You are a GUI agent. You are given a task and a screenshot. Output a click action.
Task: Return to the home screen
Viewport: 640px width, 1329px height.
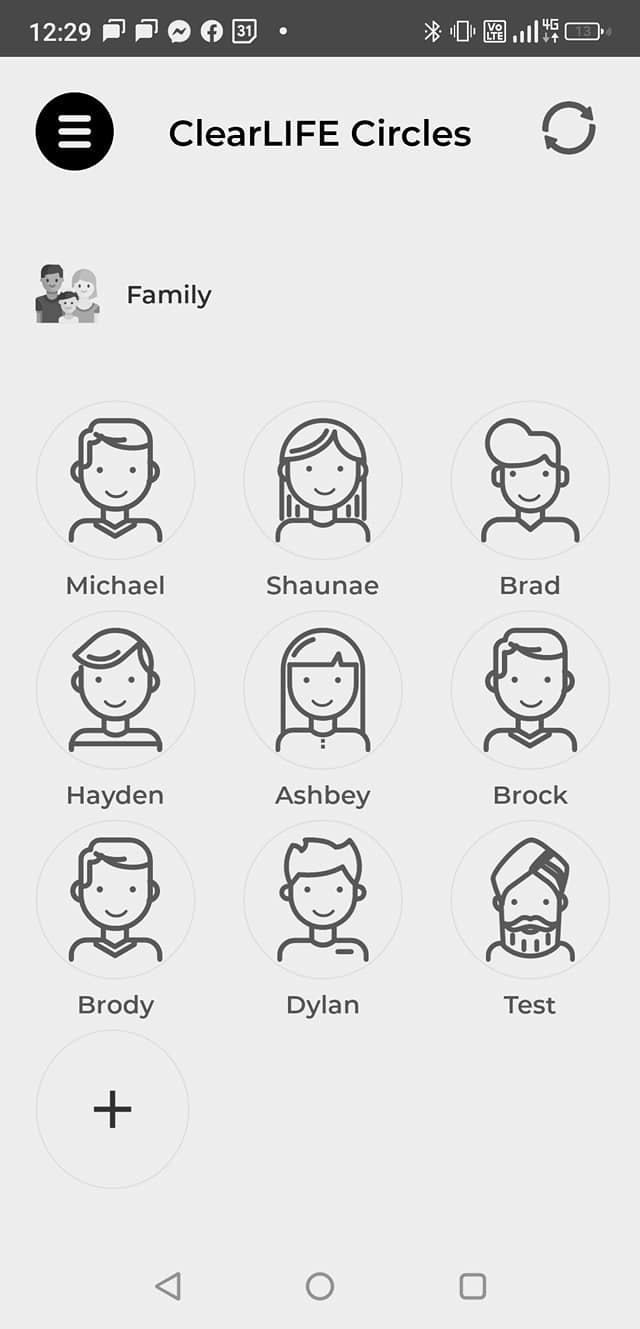point(320,1286)
